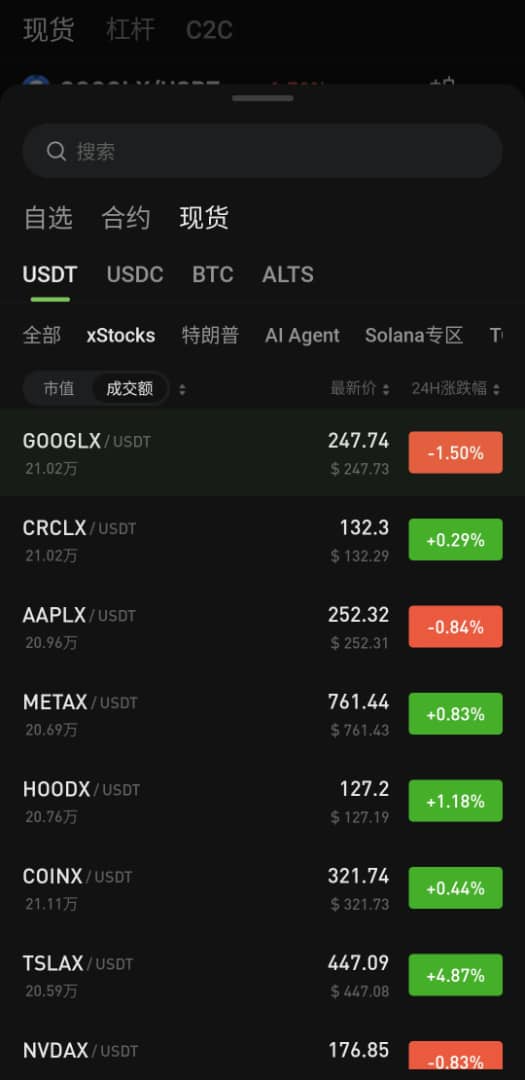This screenshot has height=1080, width=525.
Task: Open the METAX/USDT pair
Action: [x=262, y=714]
